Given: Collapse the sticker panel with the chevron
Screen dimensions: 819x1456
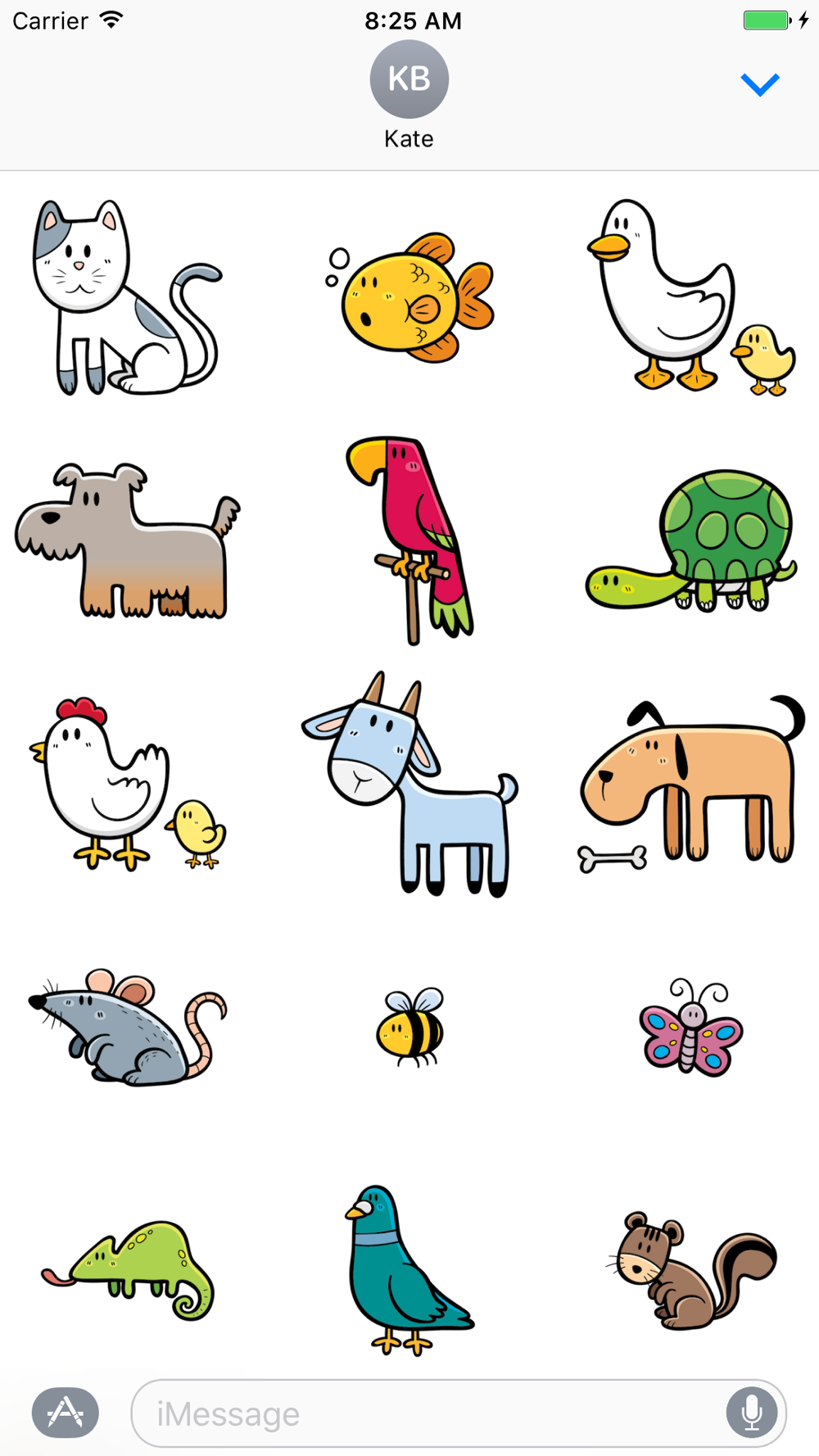Looking at the screenshot, I should [x=760, y=84].
